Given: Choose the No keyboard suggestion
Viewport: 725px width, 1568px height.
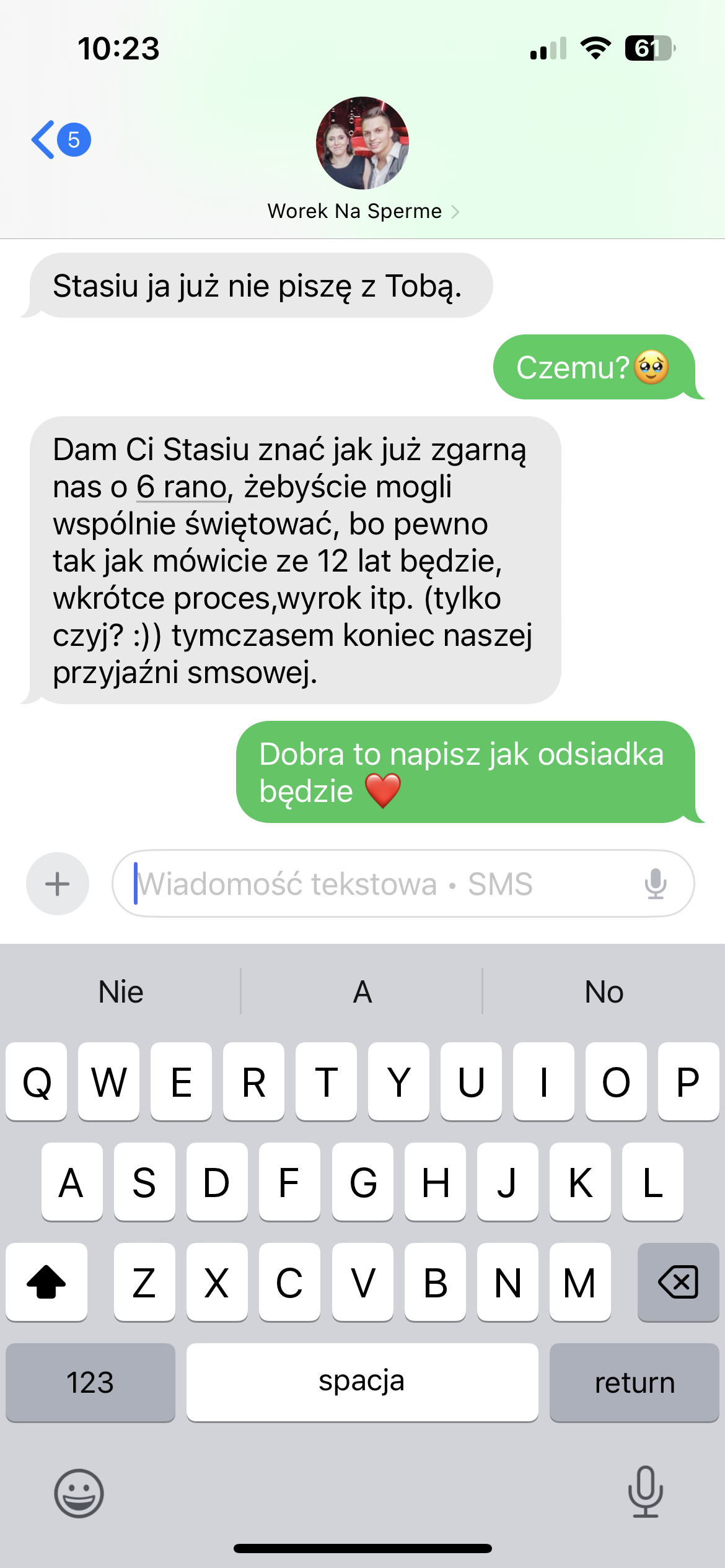Looking at the screenshot, I should pyautogui.click(x=604, y=992).
